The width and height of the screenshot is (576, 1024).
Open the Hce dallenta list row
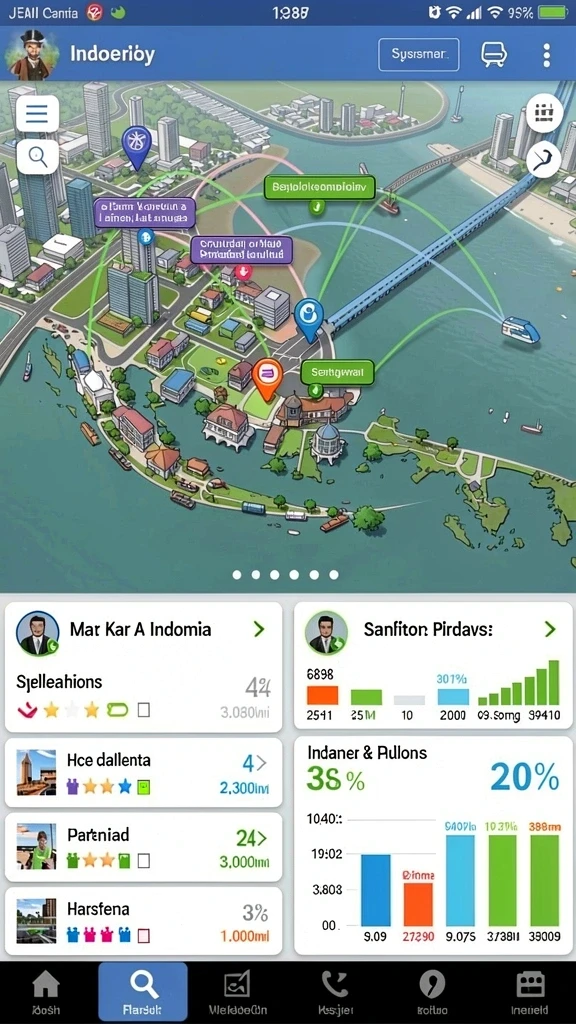pyautogui.click(x=144, y=773)
